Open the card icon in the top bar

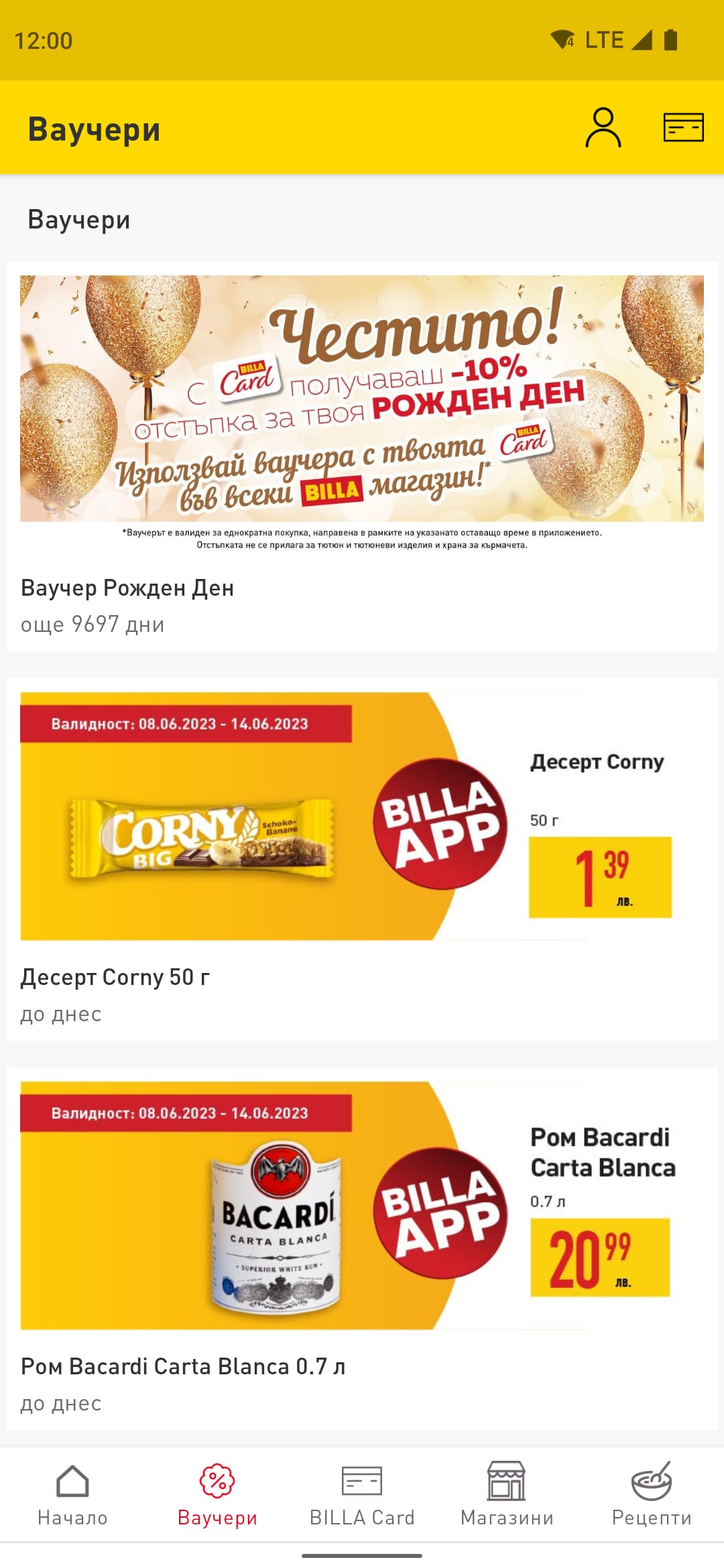(683, 127)
